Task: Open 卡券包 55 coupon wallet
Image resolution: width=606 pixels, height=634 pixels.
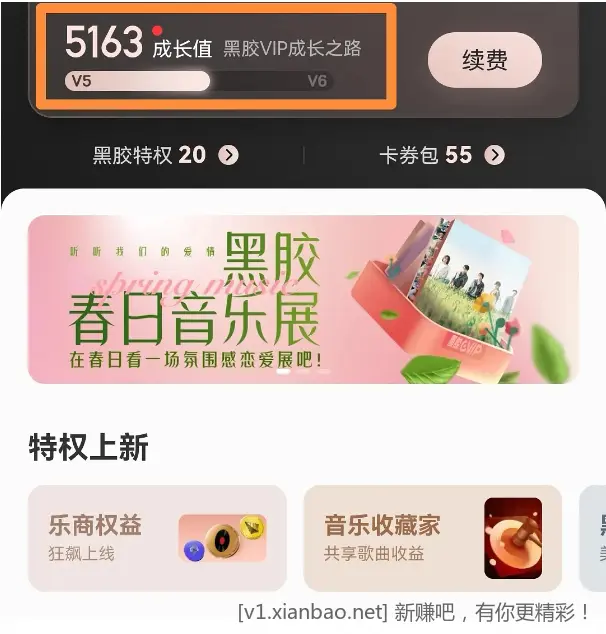Action: 440,155
